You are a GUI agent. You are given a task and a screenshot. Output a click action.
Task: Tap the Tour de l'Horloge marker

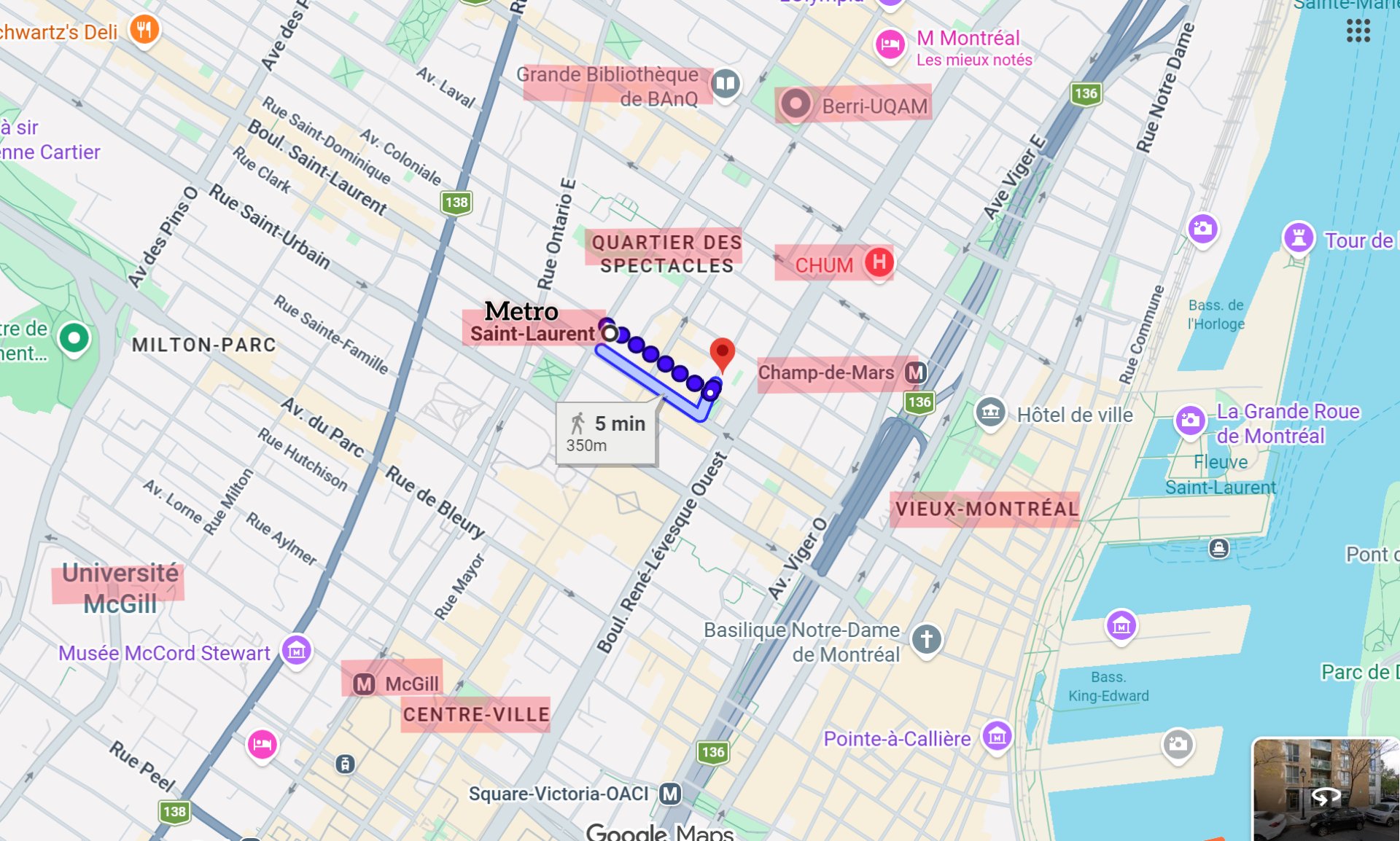(x=1298, y=238)
